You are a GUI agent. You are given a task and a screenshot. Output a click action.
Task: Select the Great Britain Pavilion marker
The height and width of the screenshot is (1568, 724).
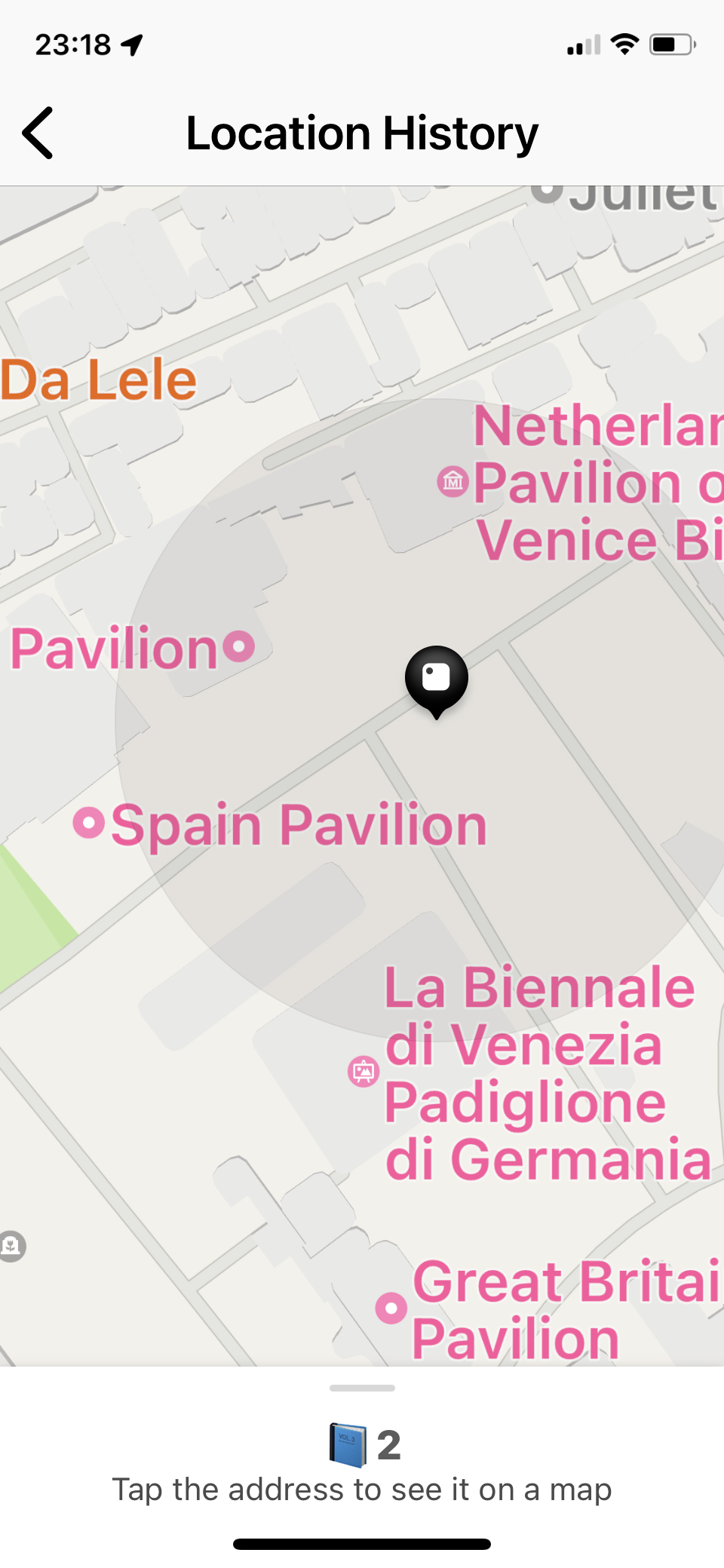coord(391,1308)
